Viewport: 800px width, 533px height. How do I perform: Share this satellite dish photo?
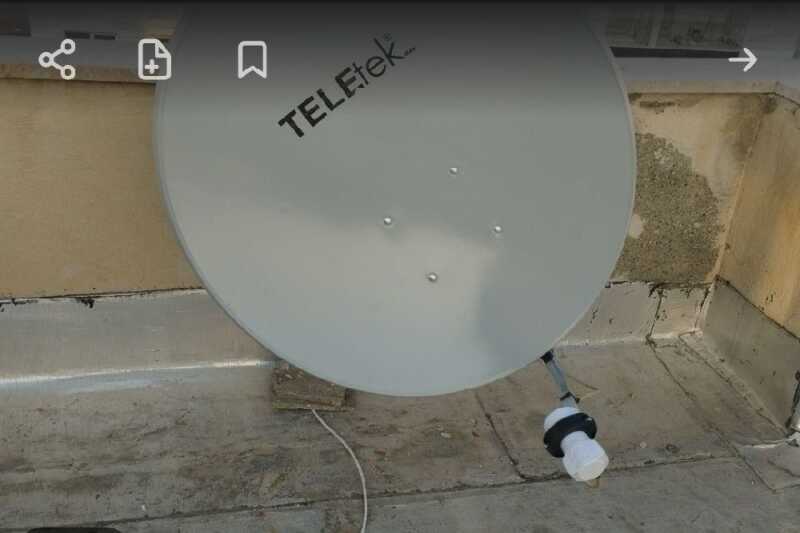[x=57, y=60]
